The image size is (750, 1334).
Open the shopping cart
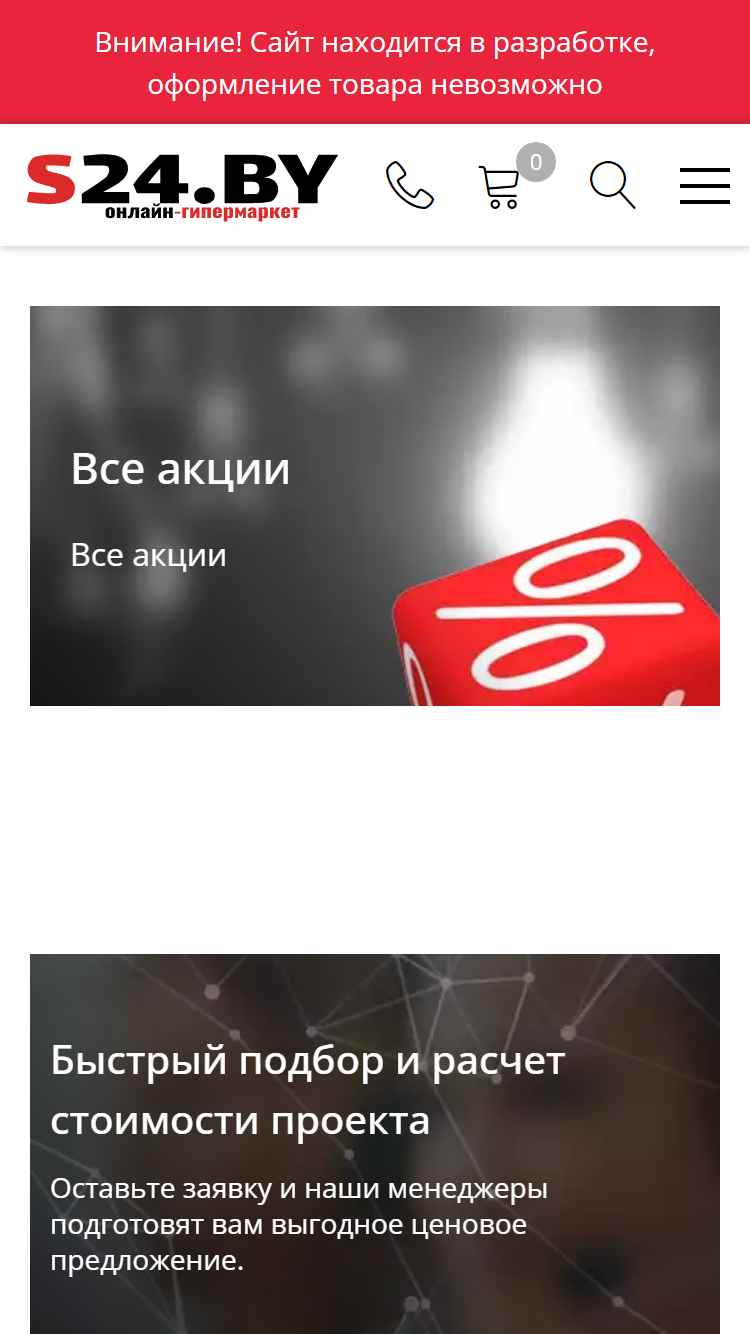(500, 186)
